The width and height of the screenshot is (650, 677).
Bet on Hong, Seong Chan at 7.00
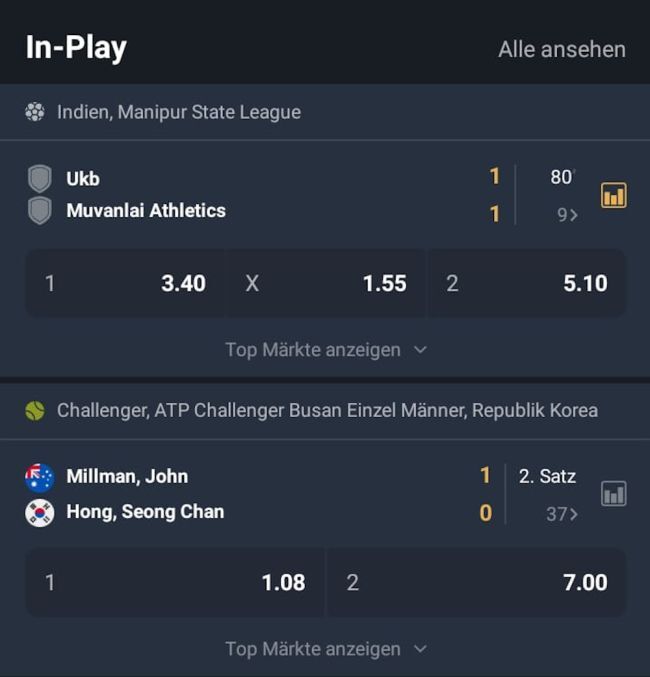tap(476, 582)
